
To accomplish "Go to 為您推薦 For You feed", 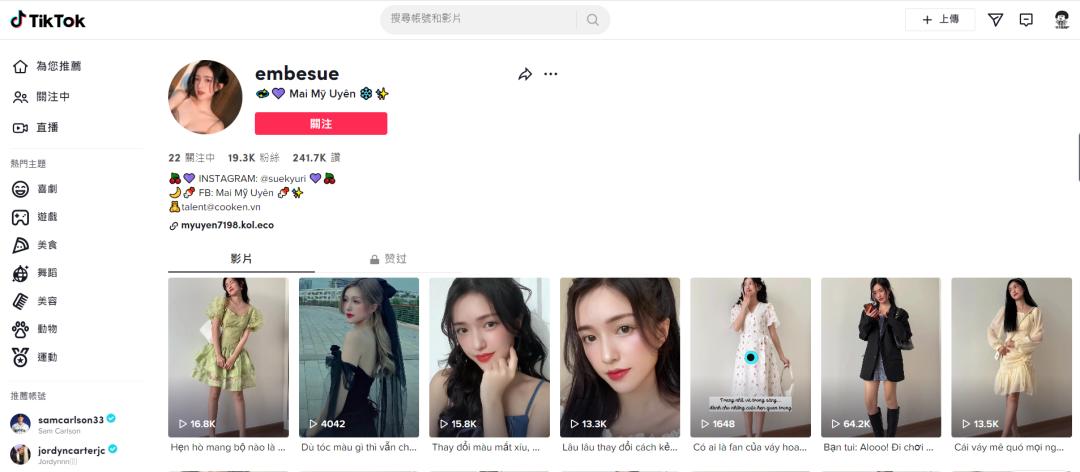I will [58, 66].
